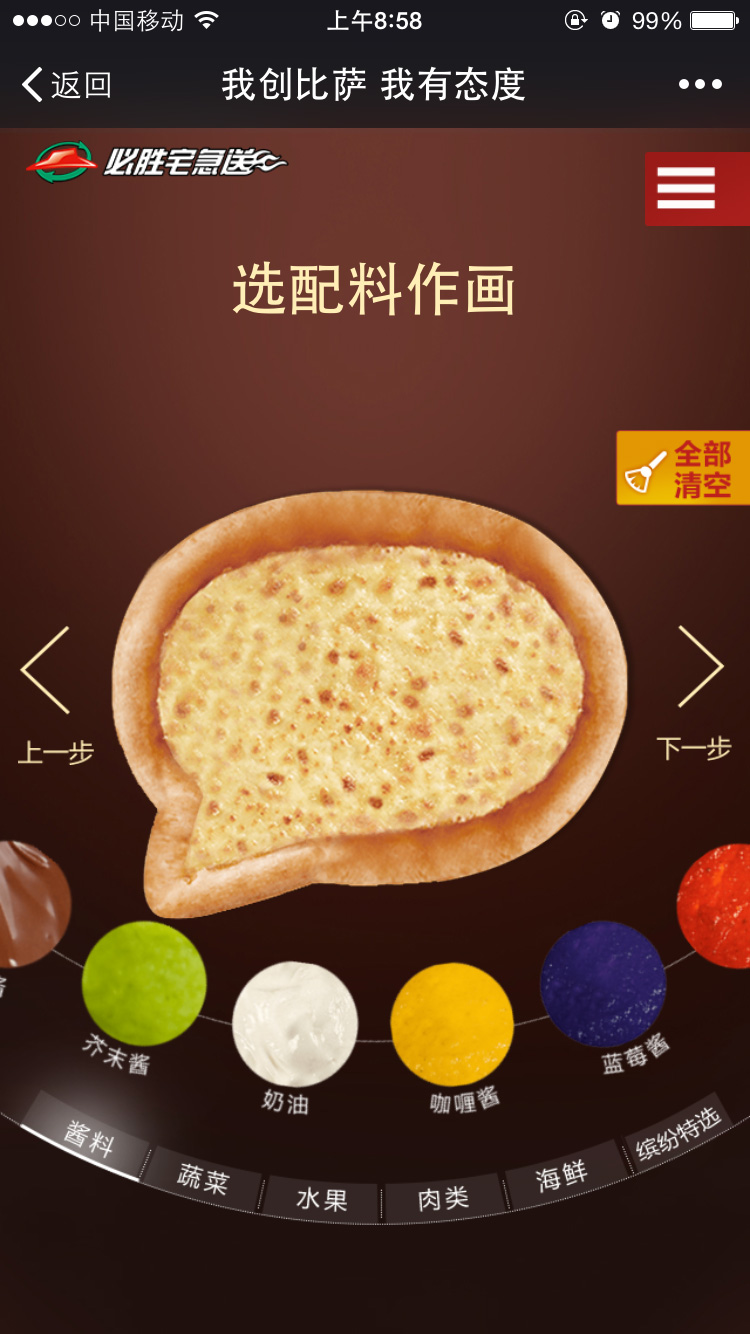Select the green 芥末酱 sauce
750x1334 pixels.
click(144, 983)
